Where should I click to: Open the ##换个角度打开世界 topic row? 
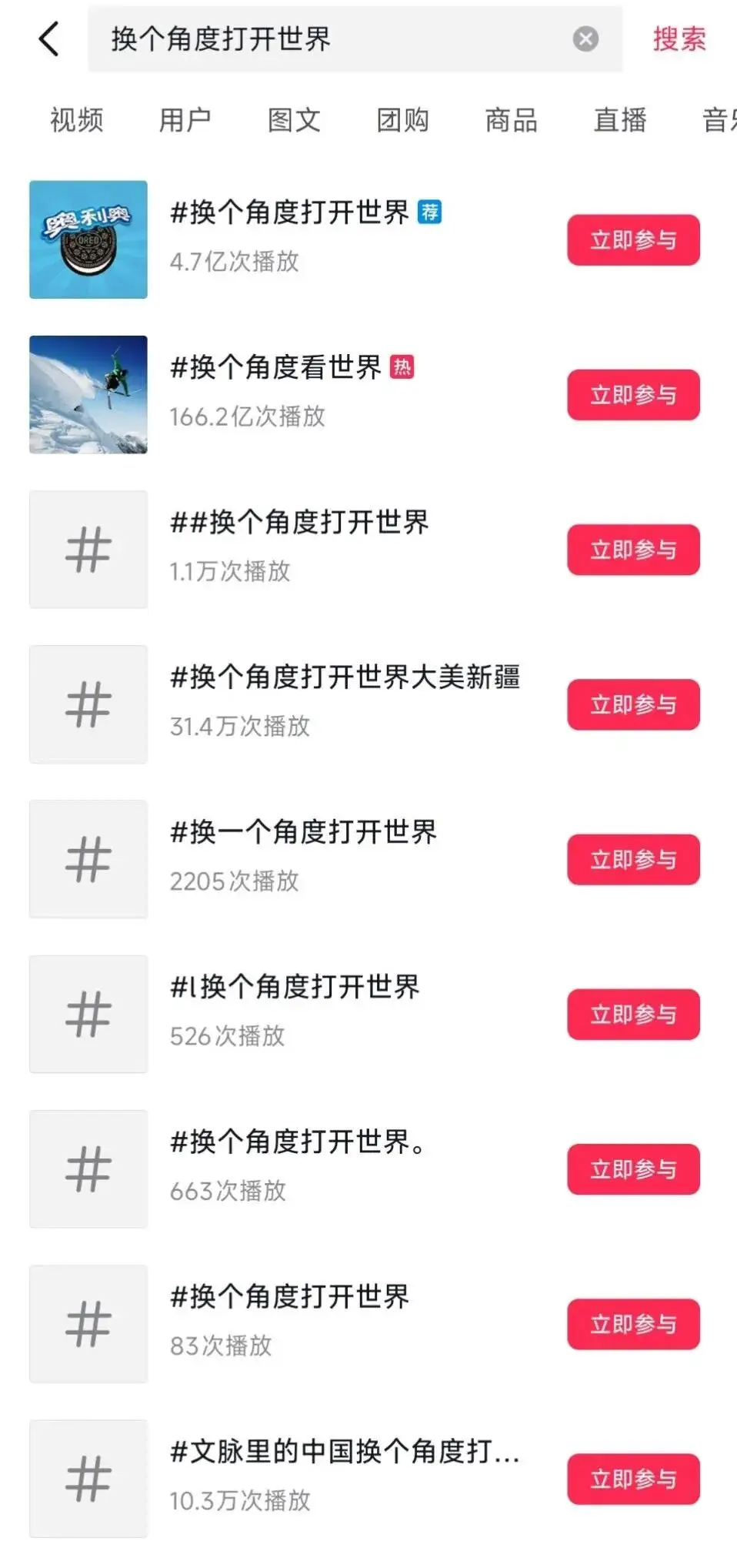[x=299, y=523]
